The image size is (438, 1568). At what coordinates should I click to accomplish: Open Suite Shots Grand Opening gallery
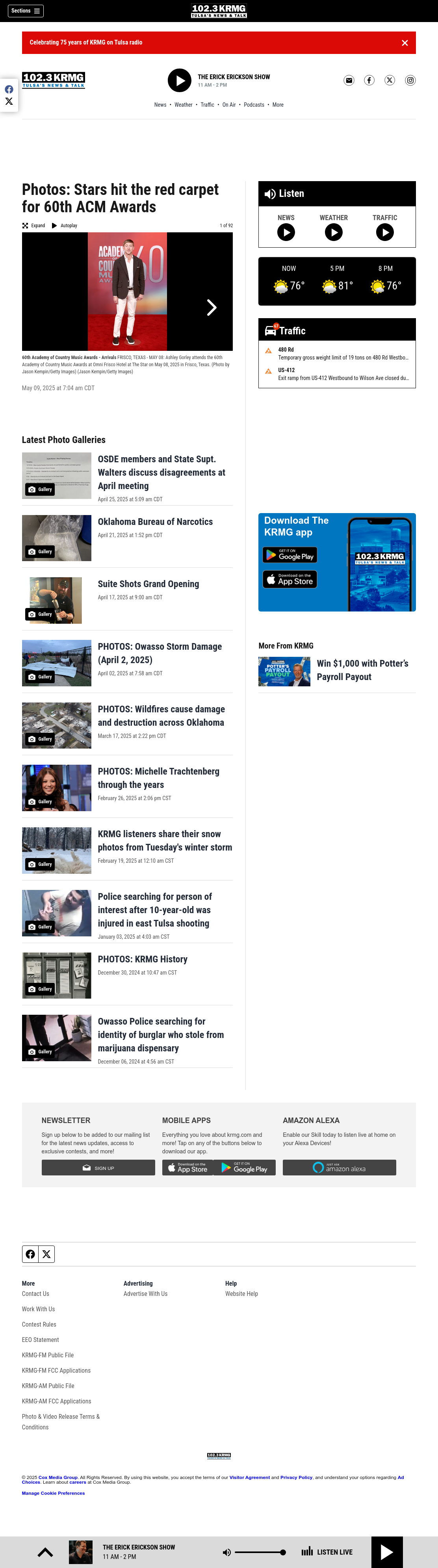tap(148, 584)
